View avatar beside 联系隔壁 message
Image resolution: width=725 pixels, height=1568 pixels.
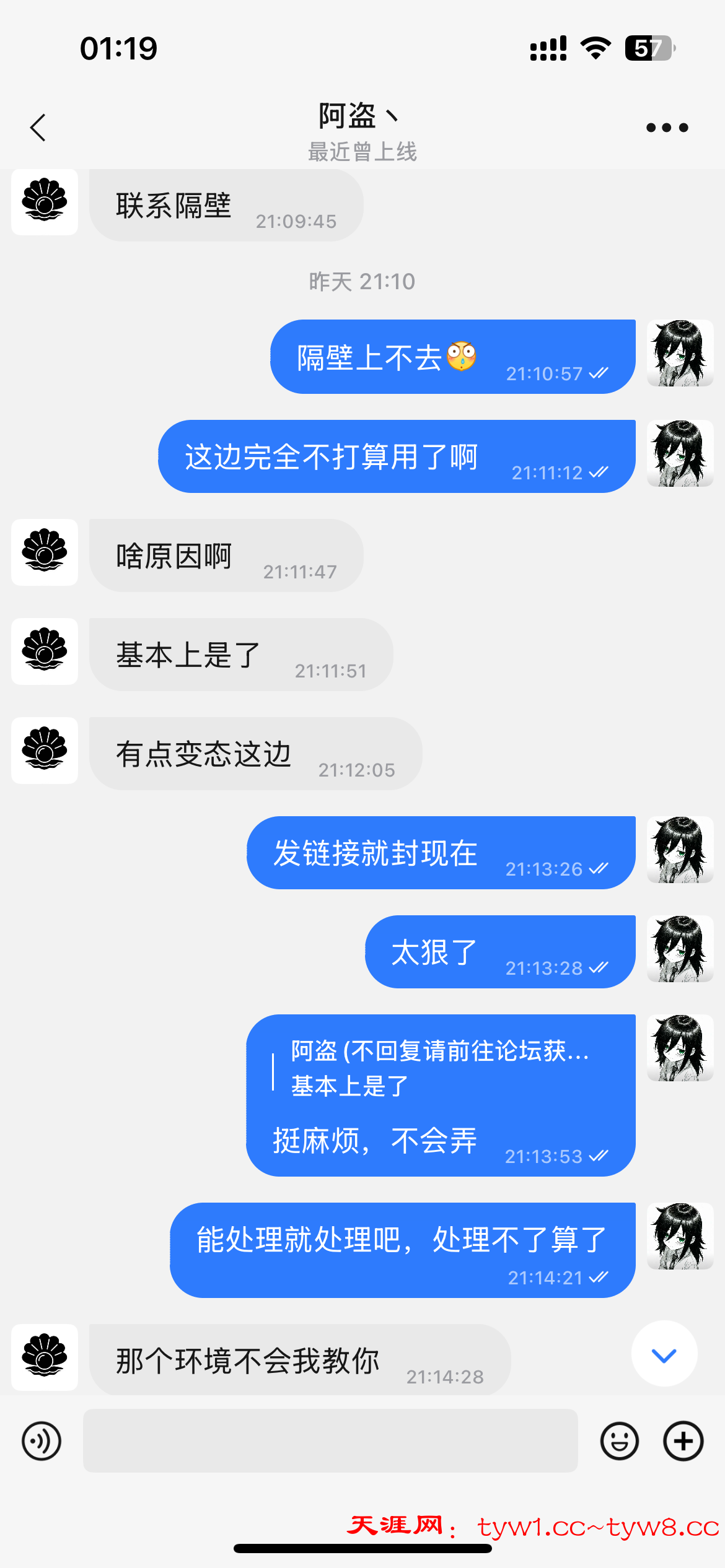(45, 202)
